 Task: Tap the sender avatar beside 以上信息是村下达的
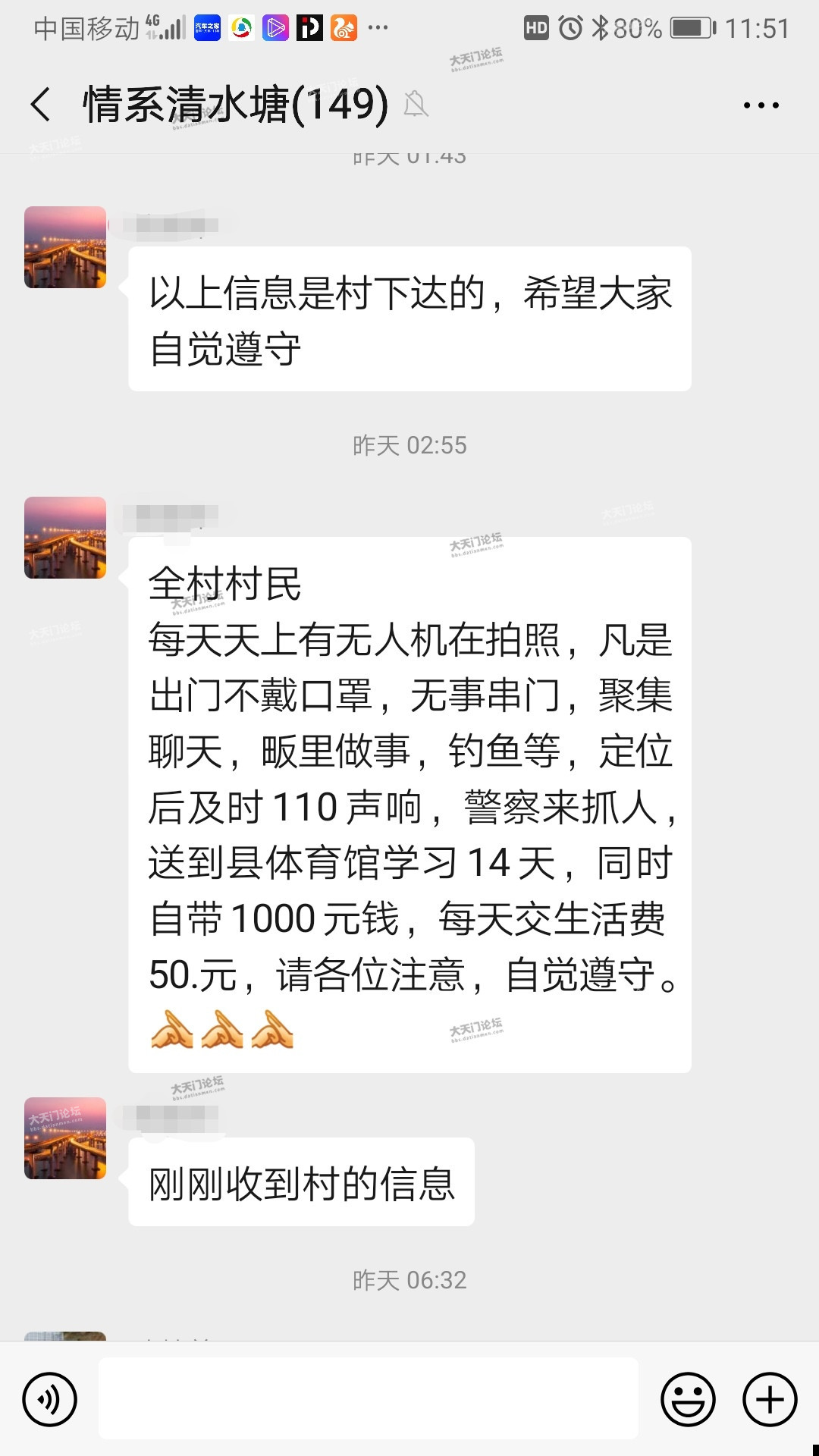pos(65,247)
